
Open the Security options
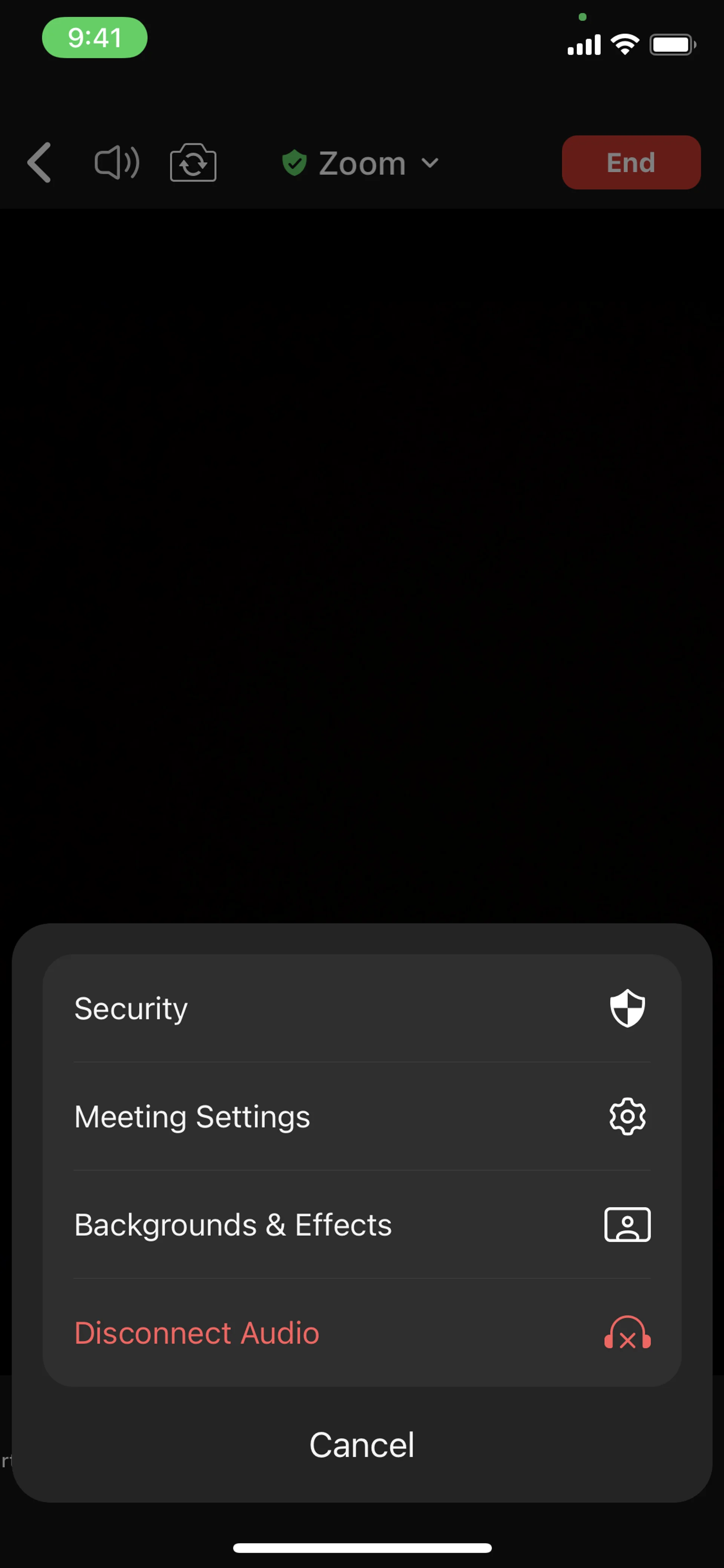361,1008
